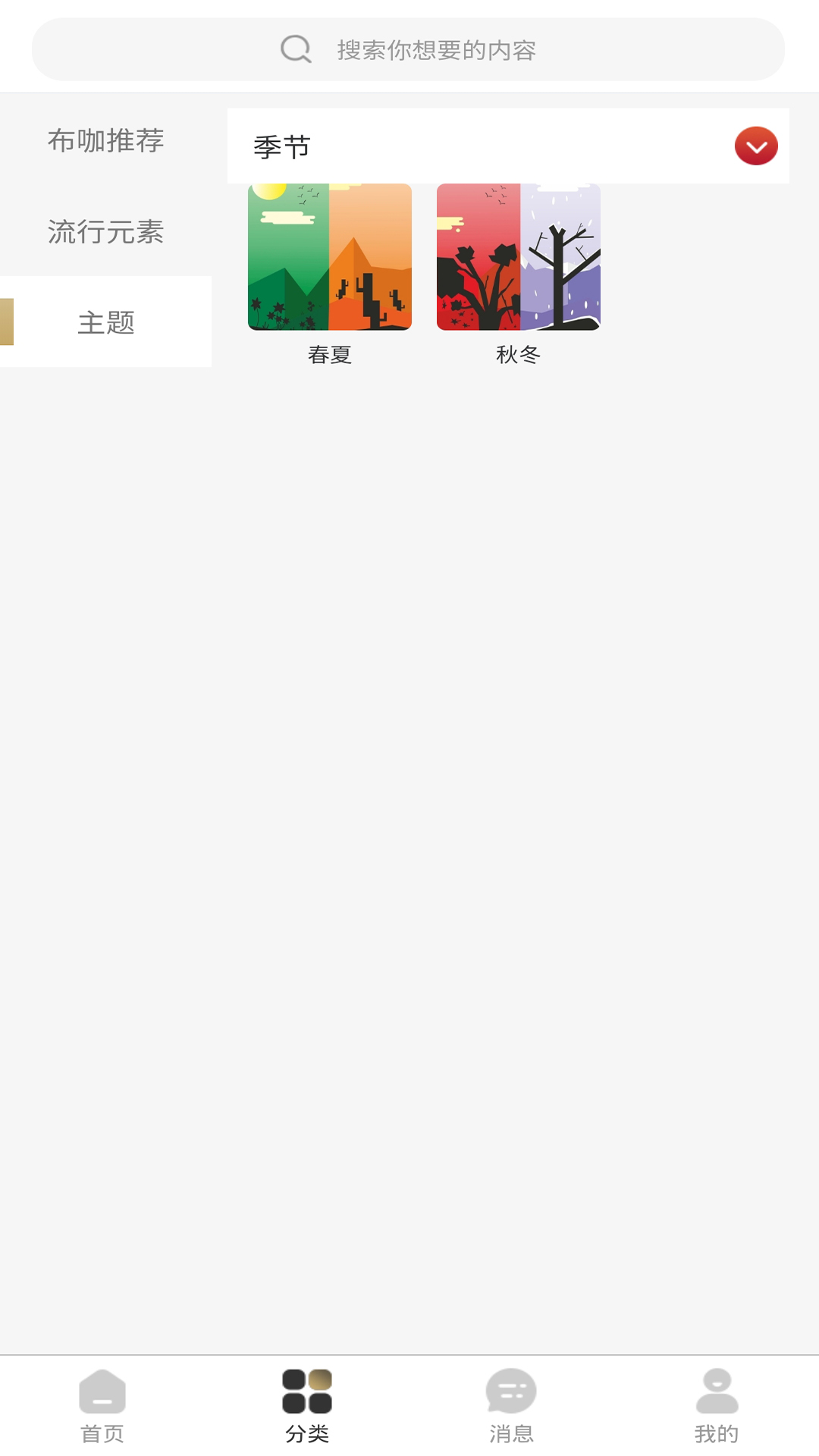Select the 主题 category
This screenshot has height=1456, width=819.
(x=105, y=322)
